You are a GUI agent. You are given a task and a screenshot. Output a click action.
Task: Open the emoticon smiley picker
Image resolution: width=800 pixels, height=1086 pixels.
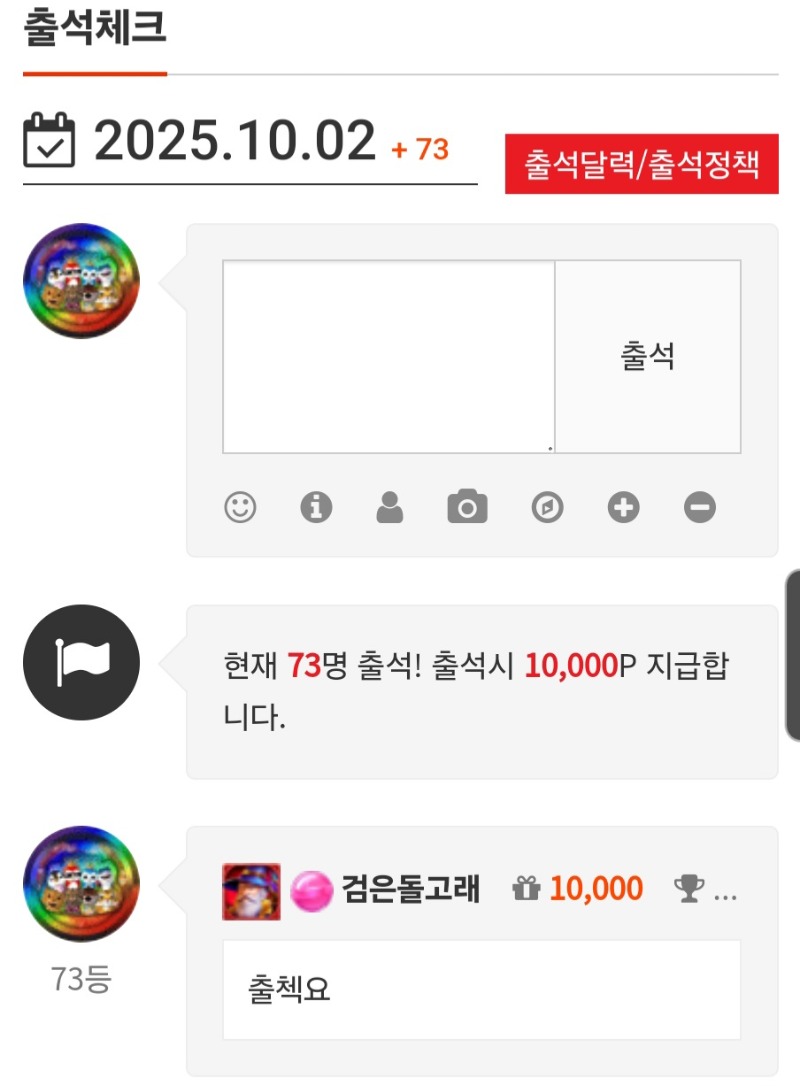(240, 508)
